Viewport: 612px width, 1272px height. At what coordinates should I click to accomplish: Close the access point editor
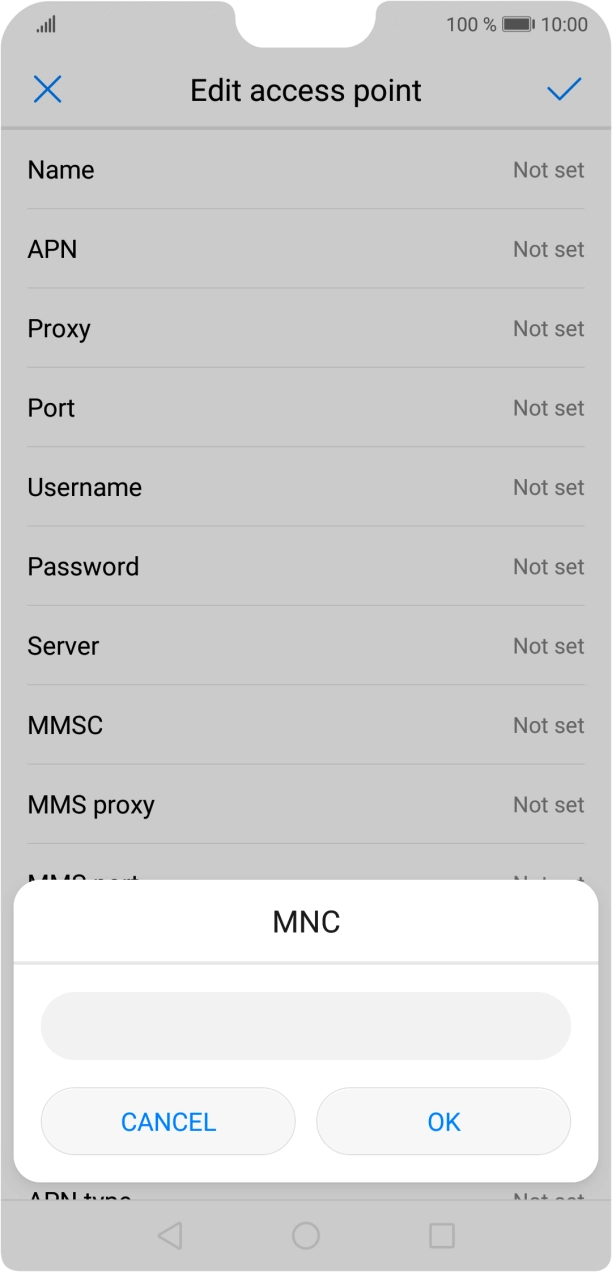pyautogui.click(x=47, y=90)
